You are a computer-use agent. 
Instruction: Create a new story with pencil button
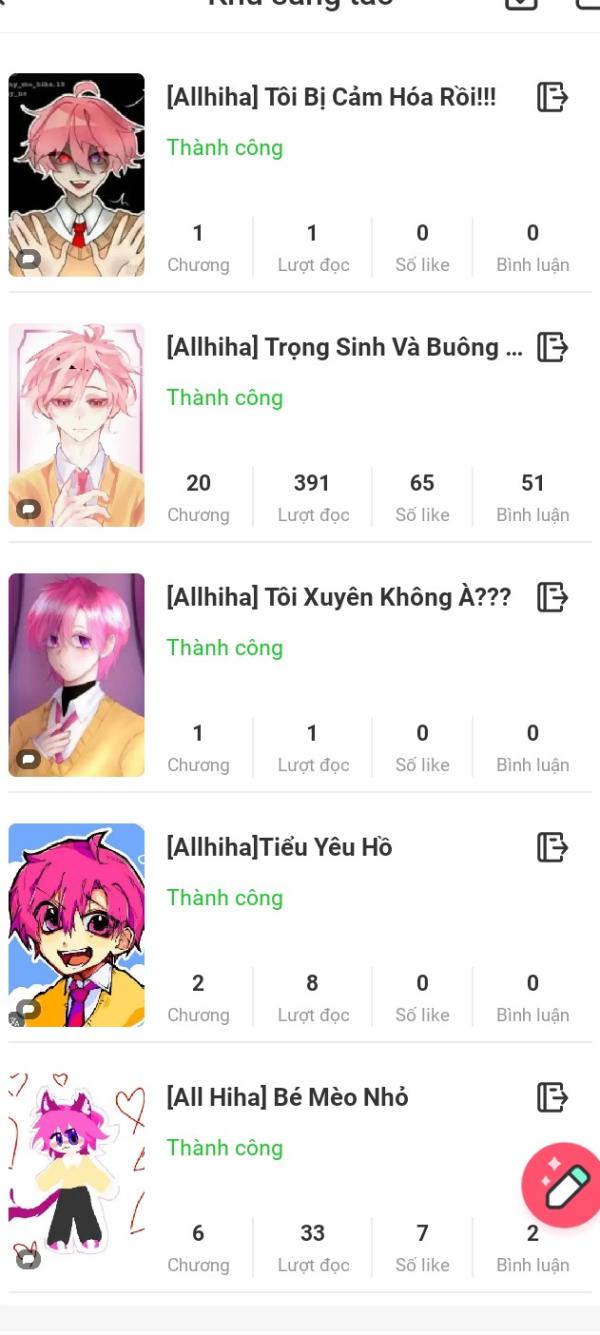562,1185
